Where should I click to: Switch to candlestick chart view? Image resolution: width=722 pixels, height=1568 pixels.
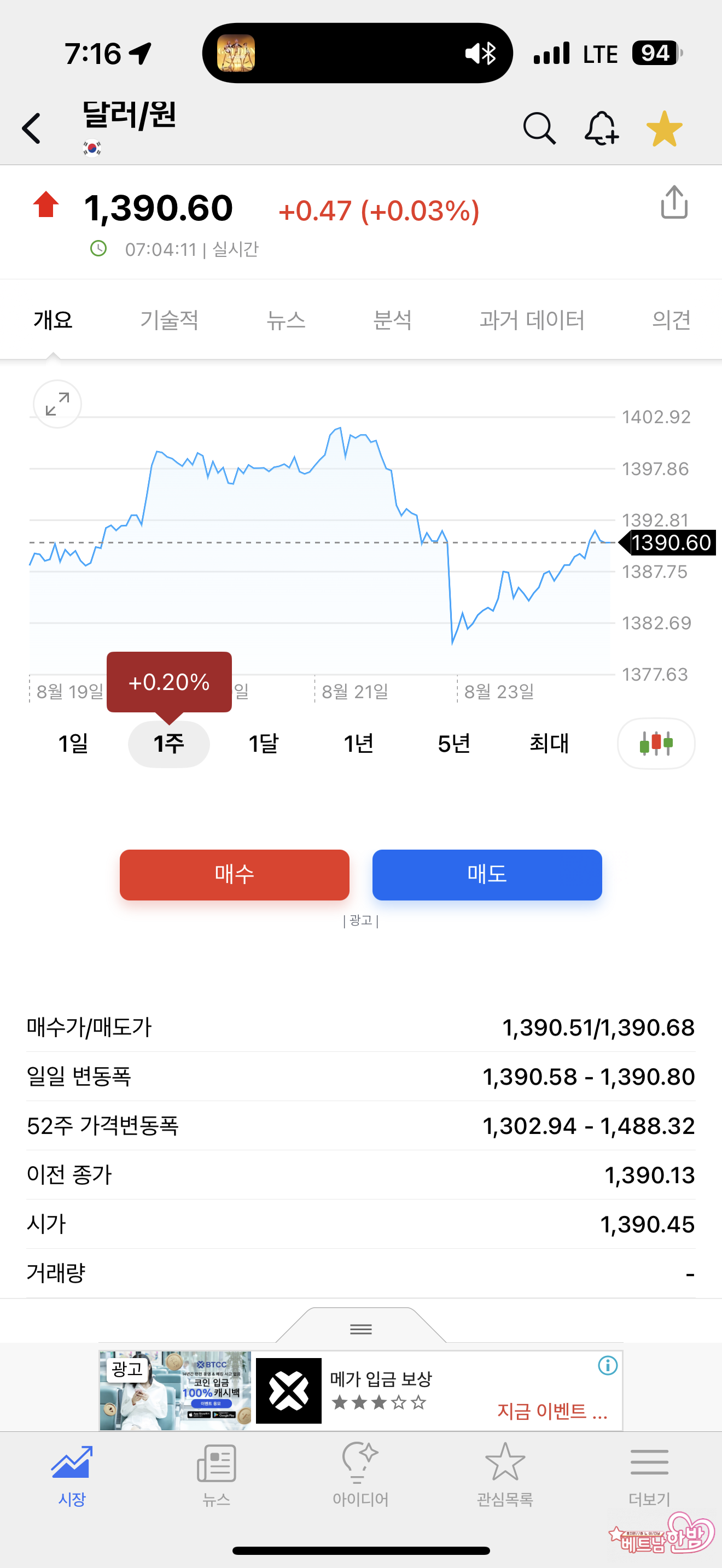coord(656,744)
